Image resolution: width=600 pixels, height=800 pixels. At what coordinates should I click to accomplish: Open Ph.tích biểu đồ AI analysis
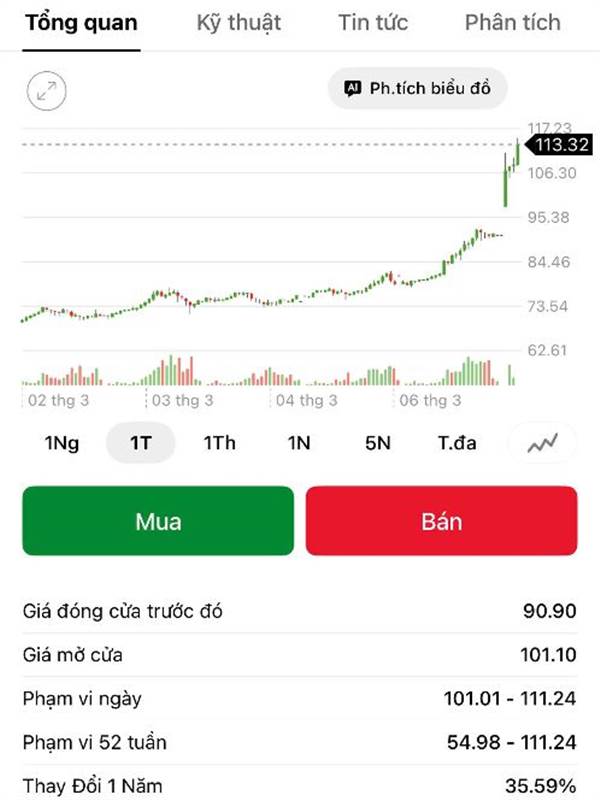point(418,88)
